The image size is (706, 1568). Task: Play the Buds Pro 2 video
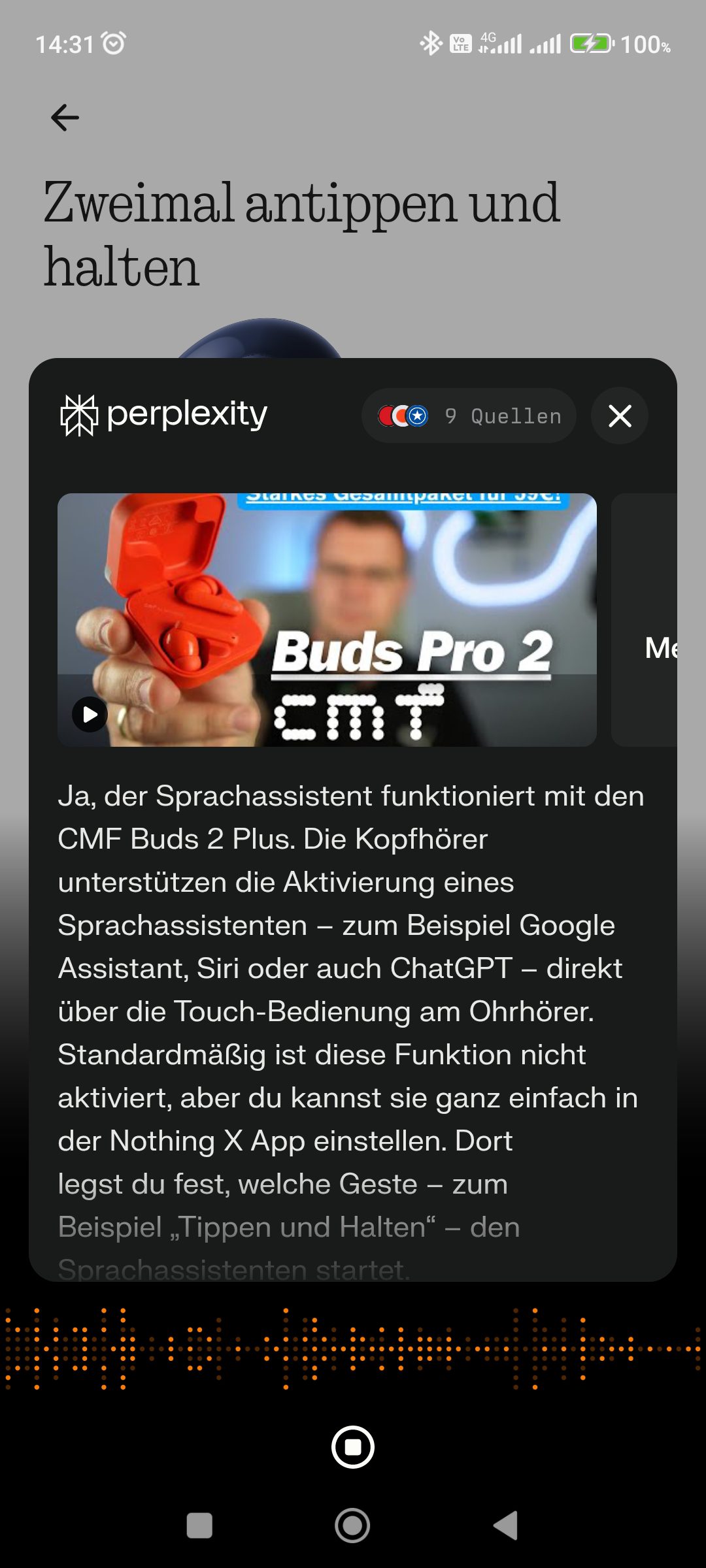90,714
